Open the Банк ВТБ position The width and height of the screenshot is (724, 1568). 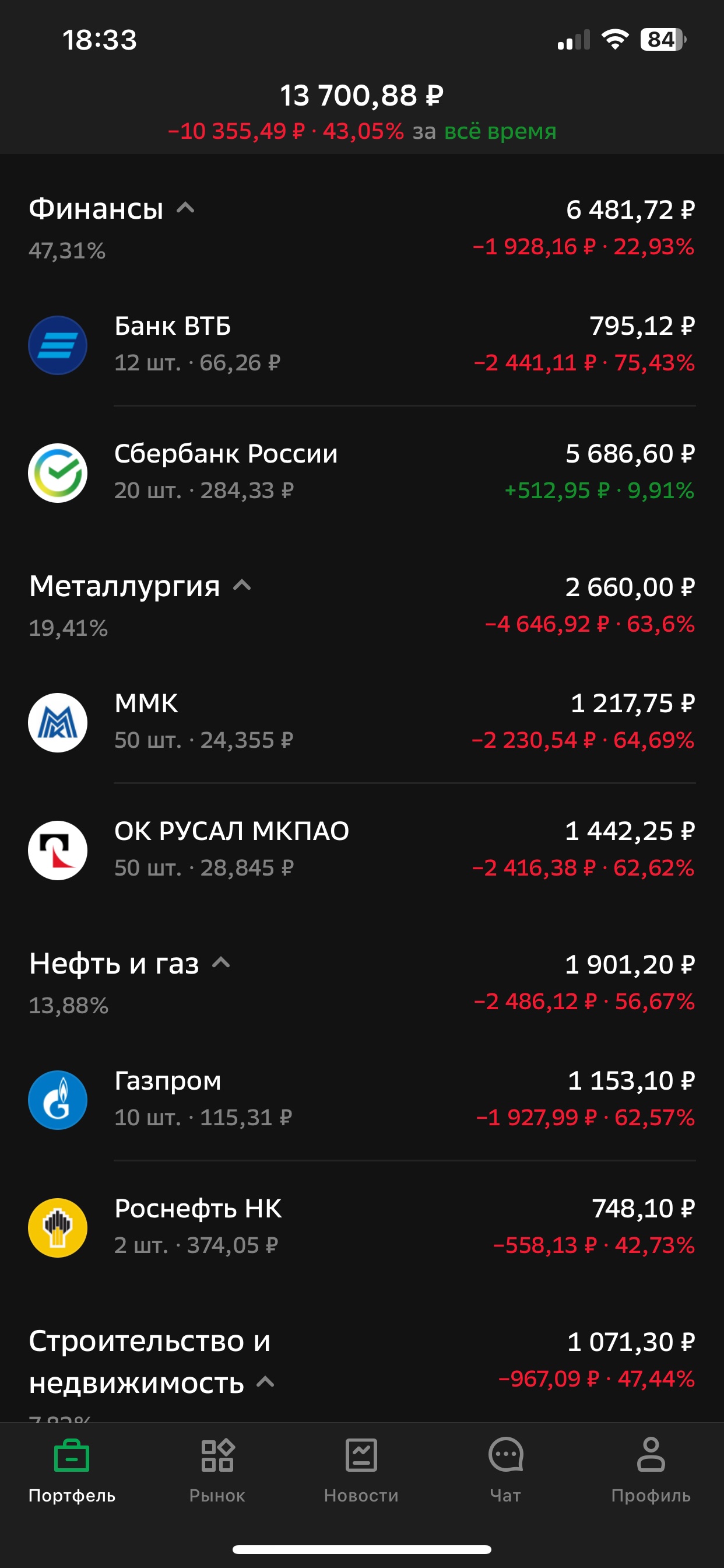click(x=361, y=345)
